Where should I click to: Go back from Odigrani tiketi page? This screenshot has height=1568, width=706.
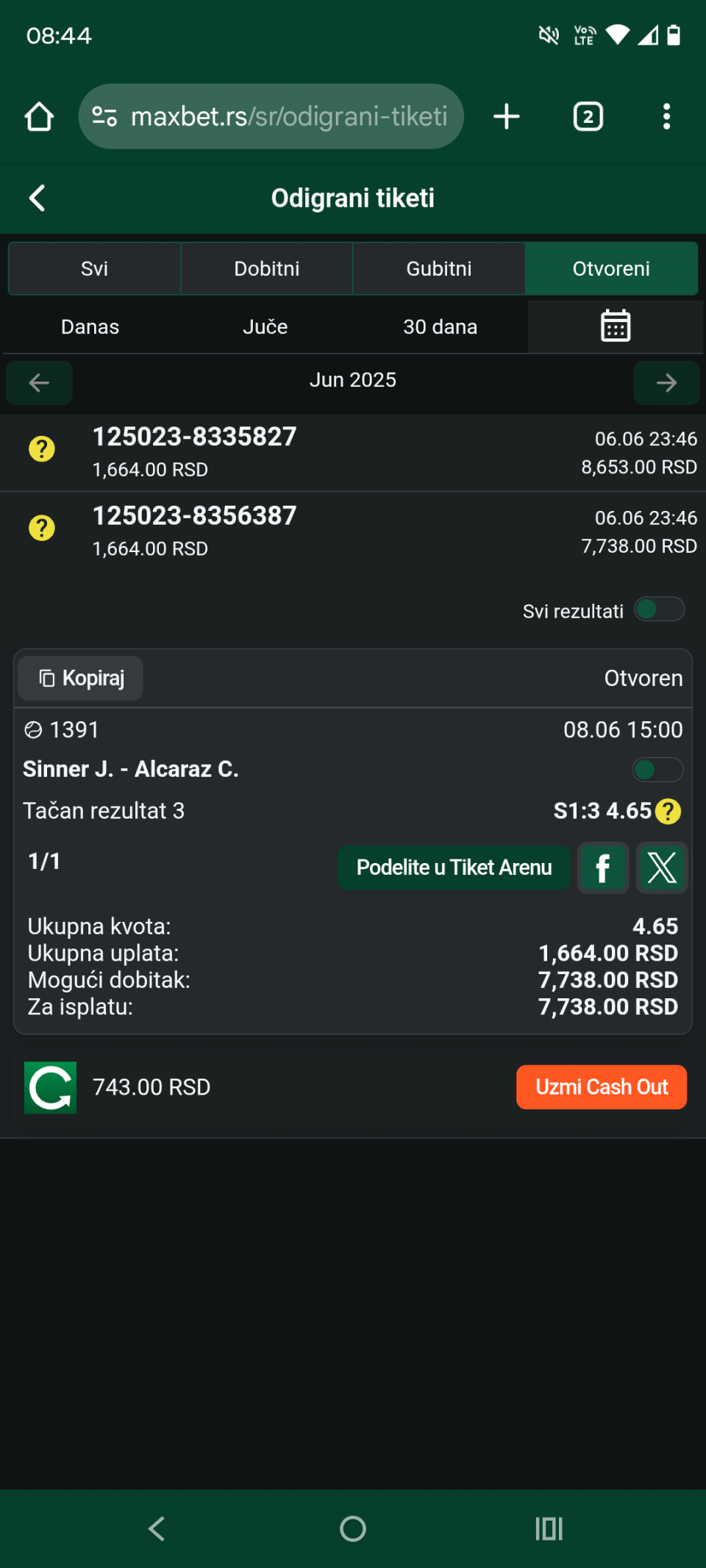[37, 198]
